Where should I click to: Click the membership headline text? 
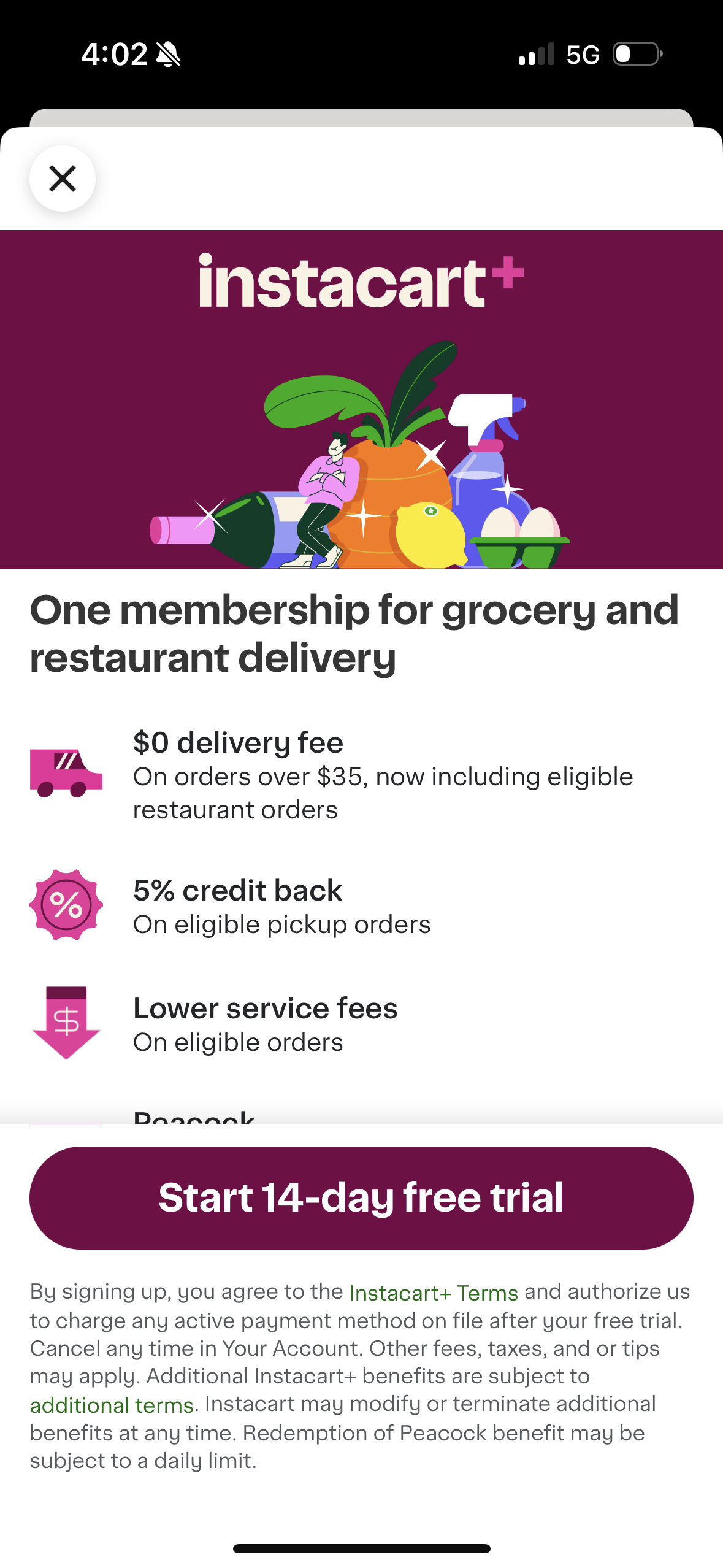(354, 632)
